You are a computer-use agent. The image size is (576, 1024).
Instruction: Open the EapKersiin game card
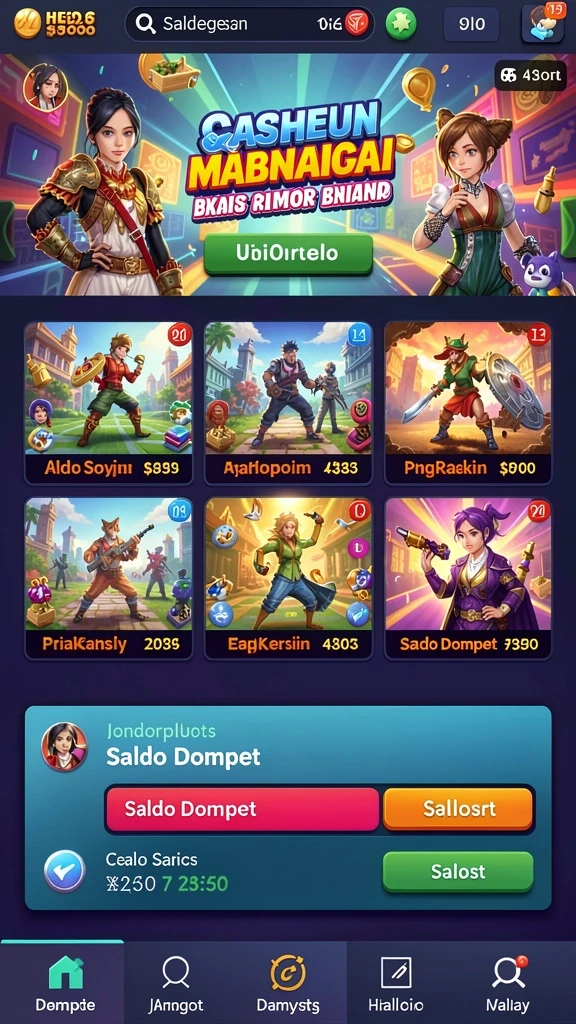coord(288,580)
